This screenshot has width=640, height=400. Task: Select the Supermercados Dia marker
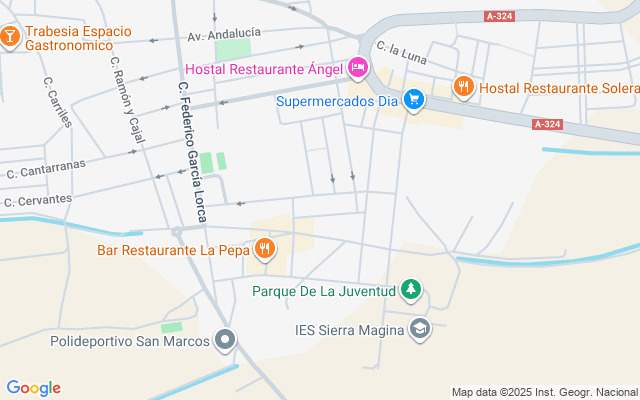pos(415,100)
